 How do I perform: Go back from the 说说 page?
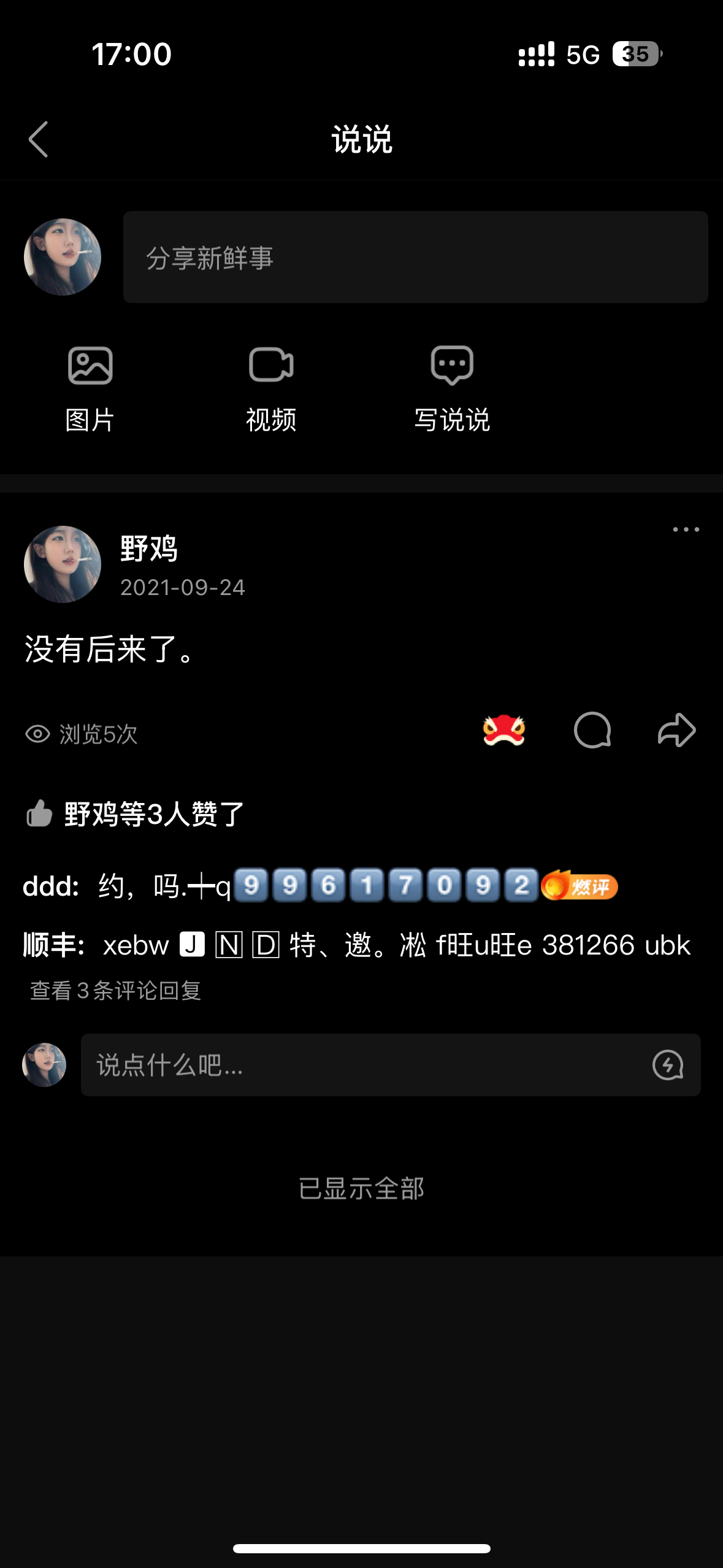tap(39, 139)
